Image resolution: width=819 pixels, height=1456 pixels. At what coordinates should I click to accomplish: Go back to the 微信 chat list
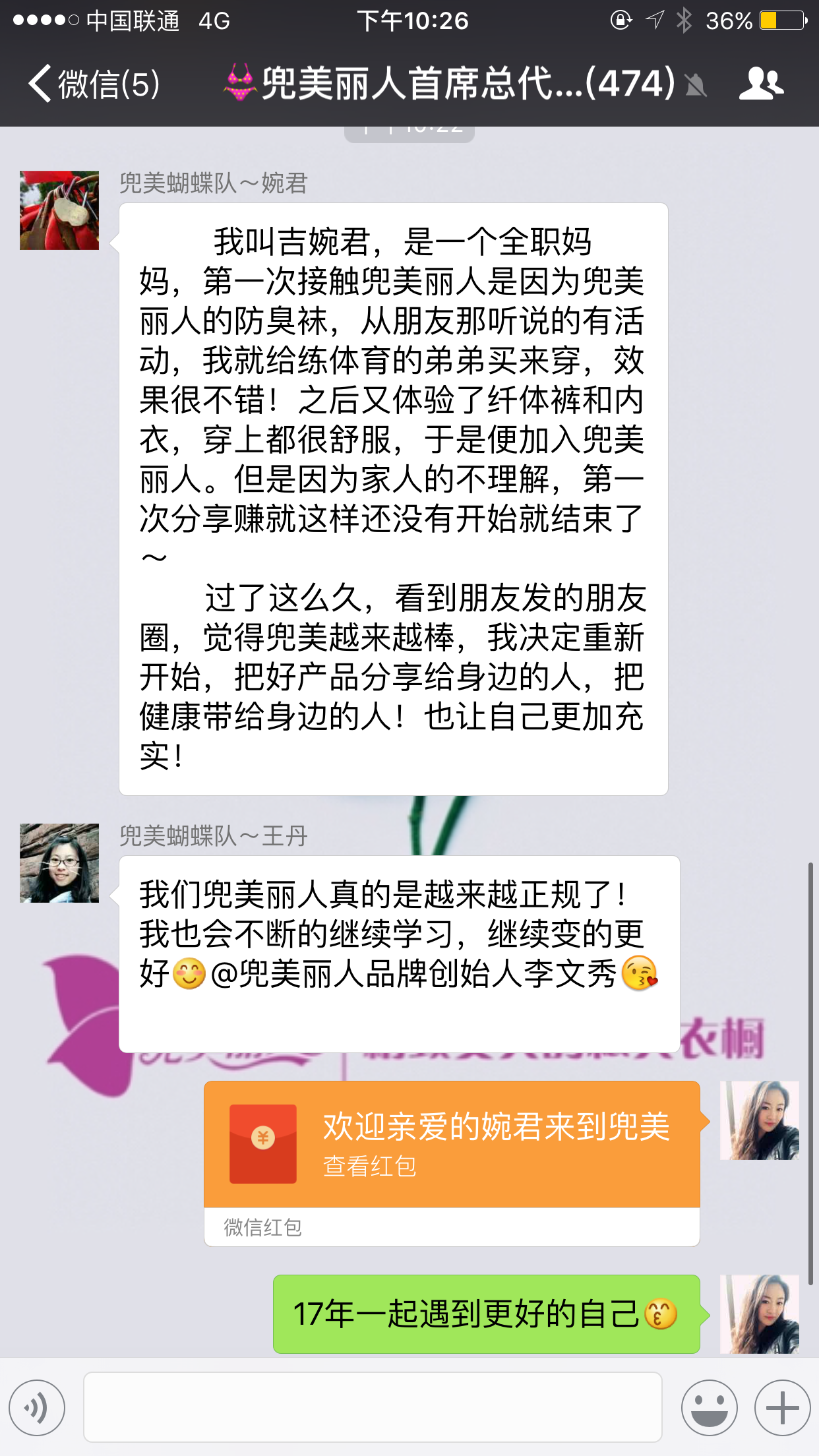point(94,84)
